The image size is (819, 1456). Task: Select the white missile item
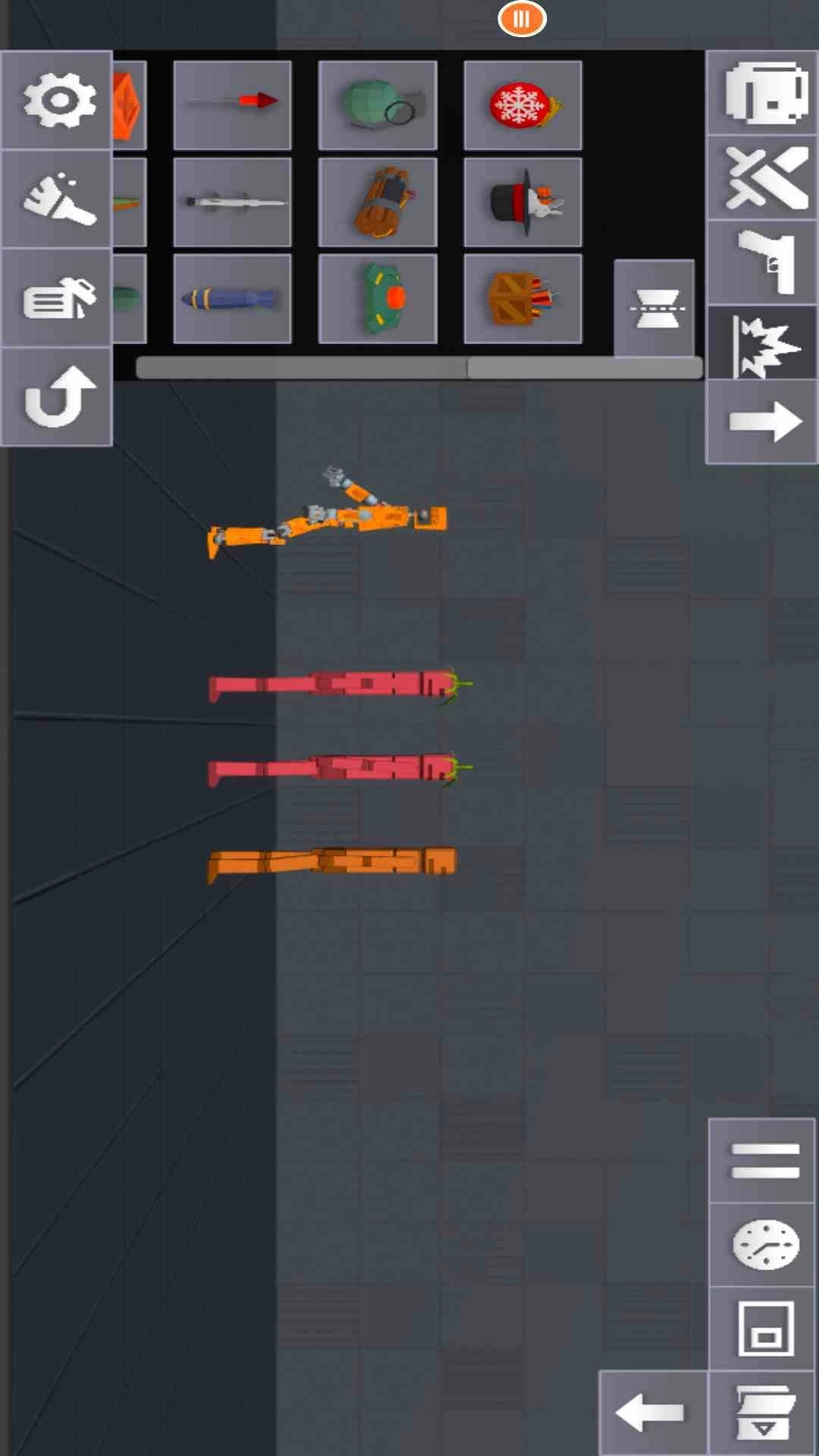232,202
